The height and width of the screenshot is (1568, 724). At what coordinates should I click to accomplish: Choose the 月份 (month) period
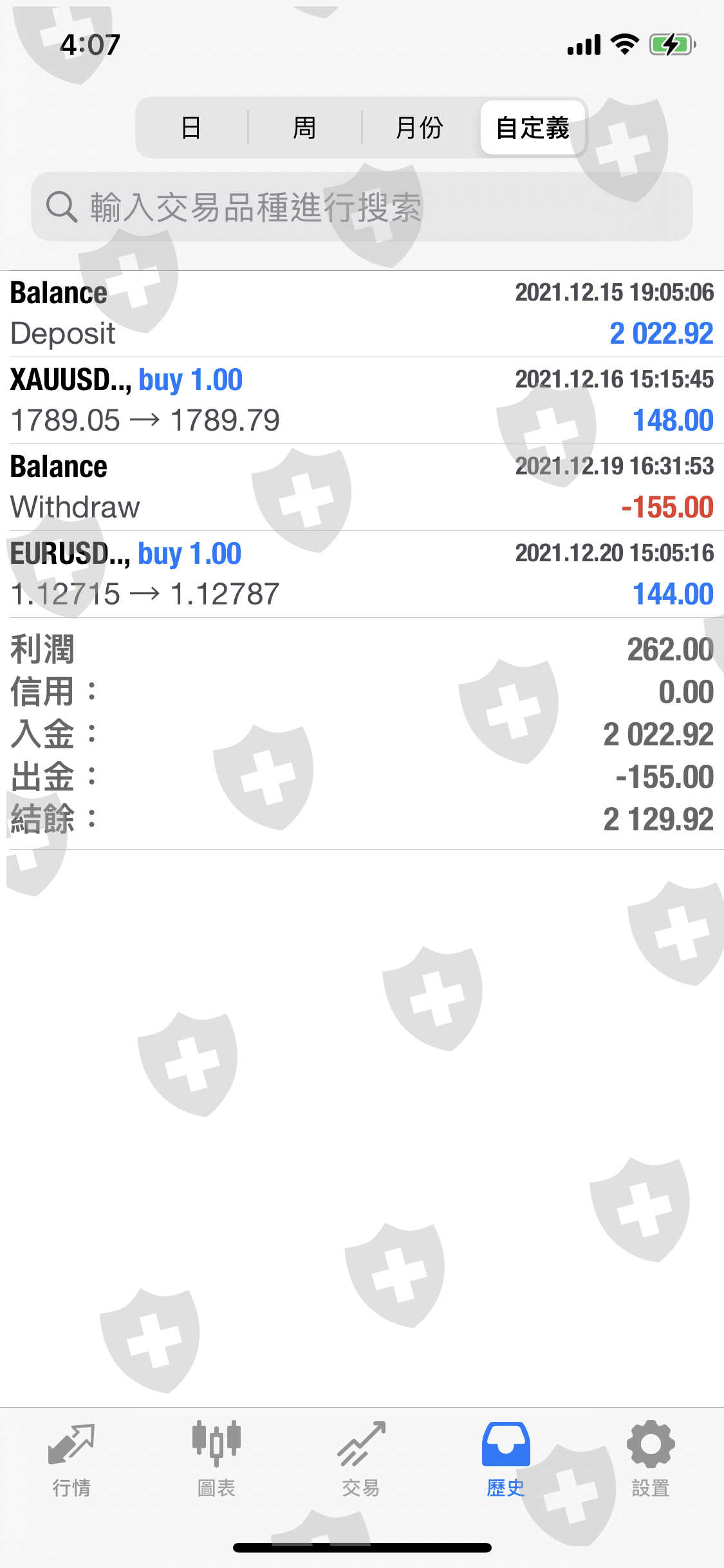pos(419,127)
